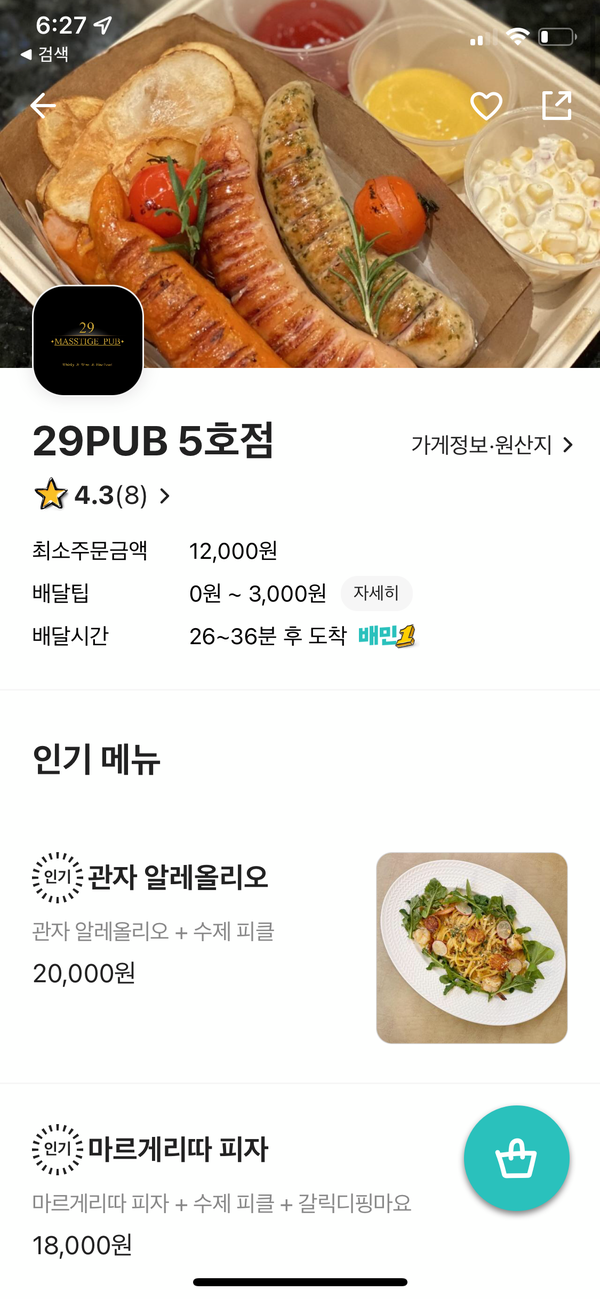This screenshot has width=600, height=1299.
Task: Open the 관자 알레올리오 menu item
Action: (178, 878)
